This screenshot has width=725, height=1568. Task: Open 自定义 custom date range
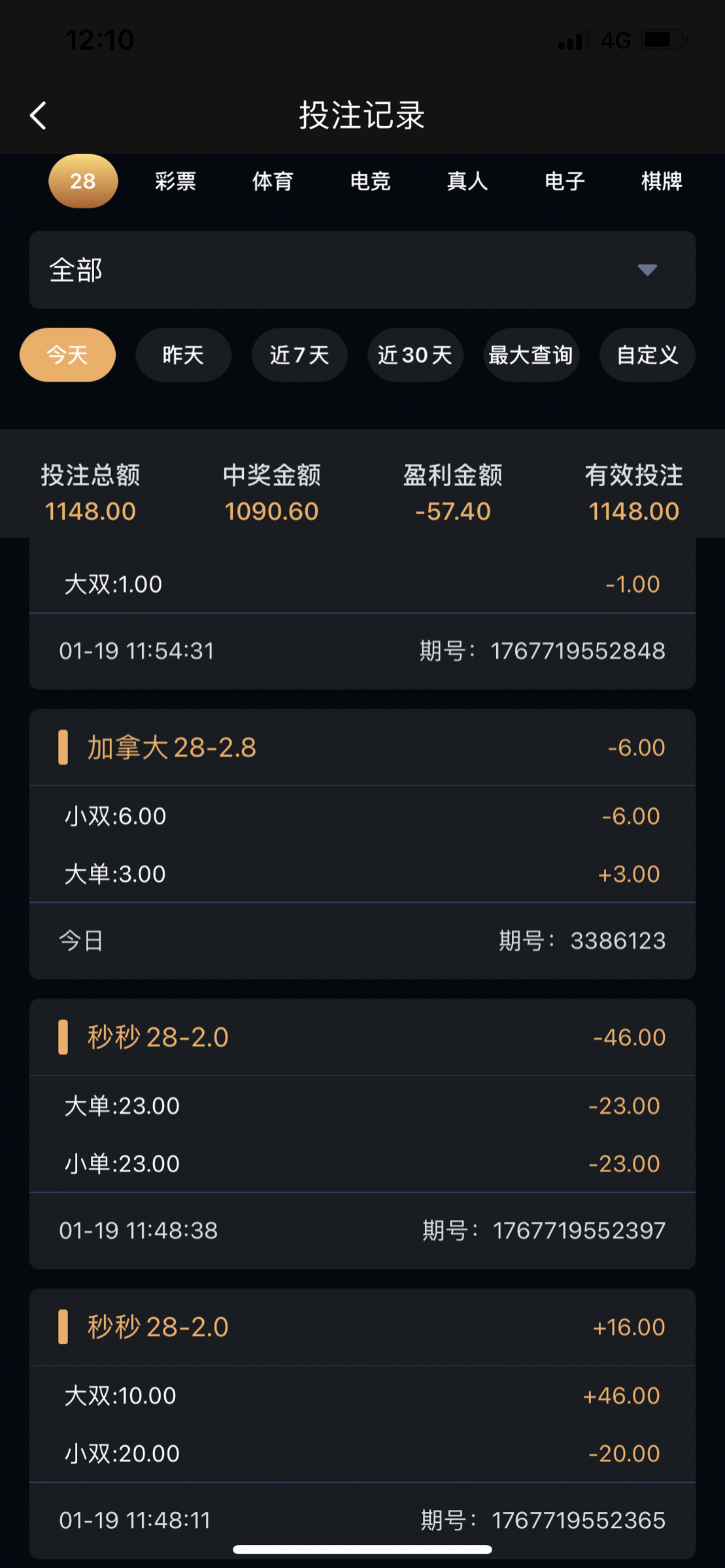pyautogui.click(x=647, y=355)
